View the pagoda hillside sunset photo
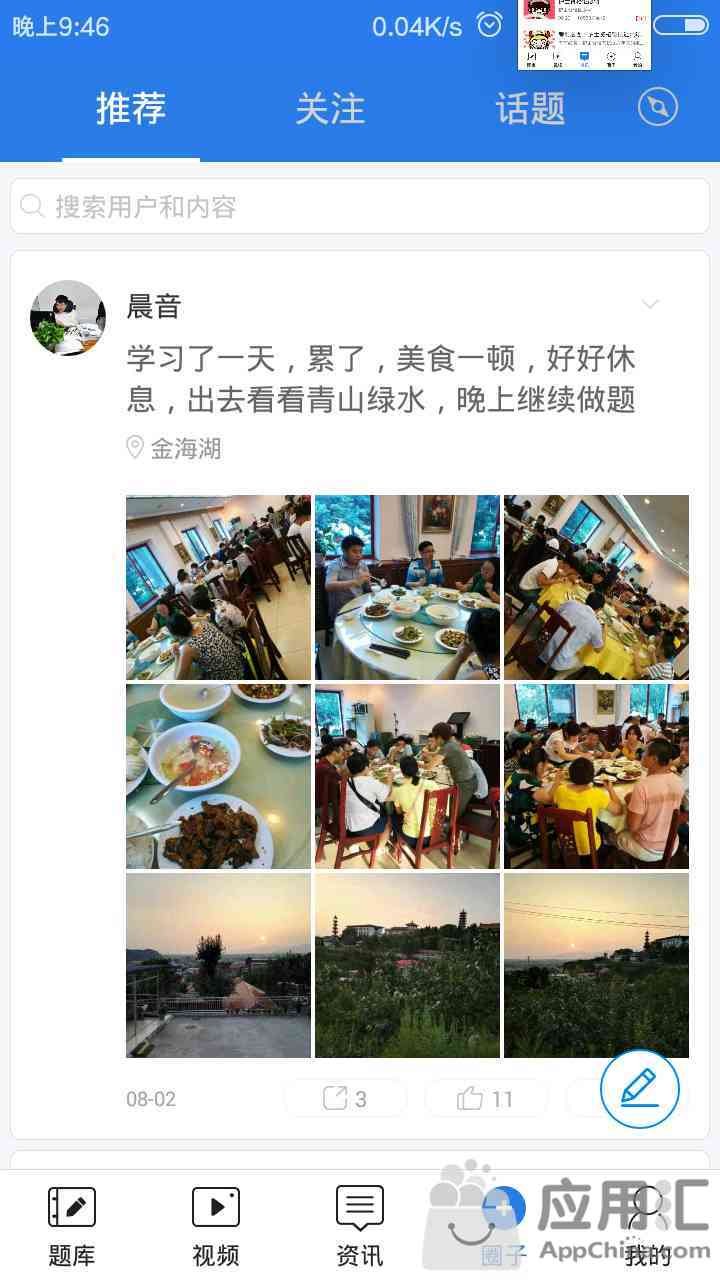 [407, 965]
